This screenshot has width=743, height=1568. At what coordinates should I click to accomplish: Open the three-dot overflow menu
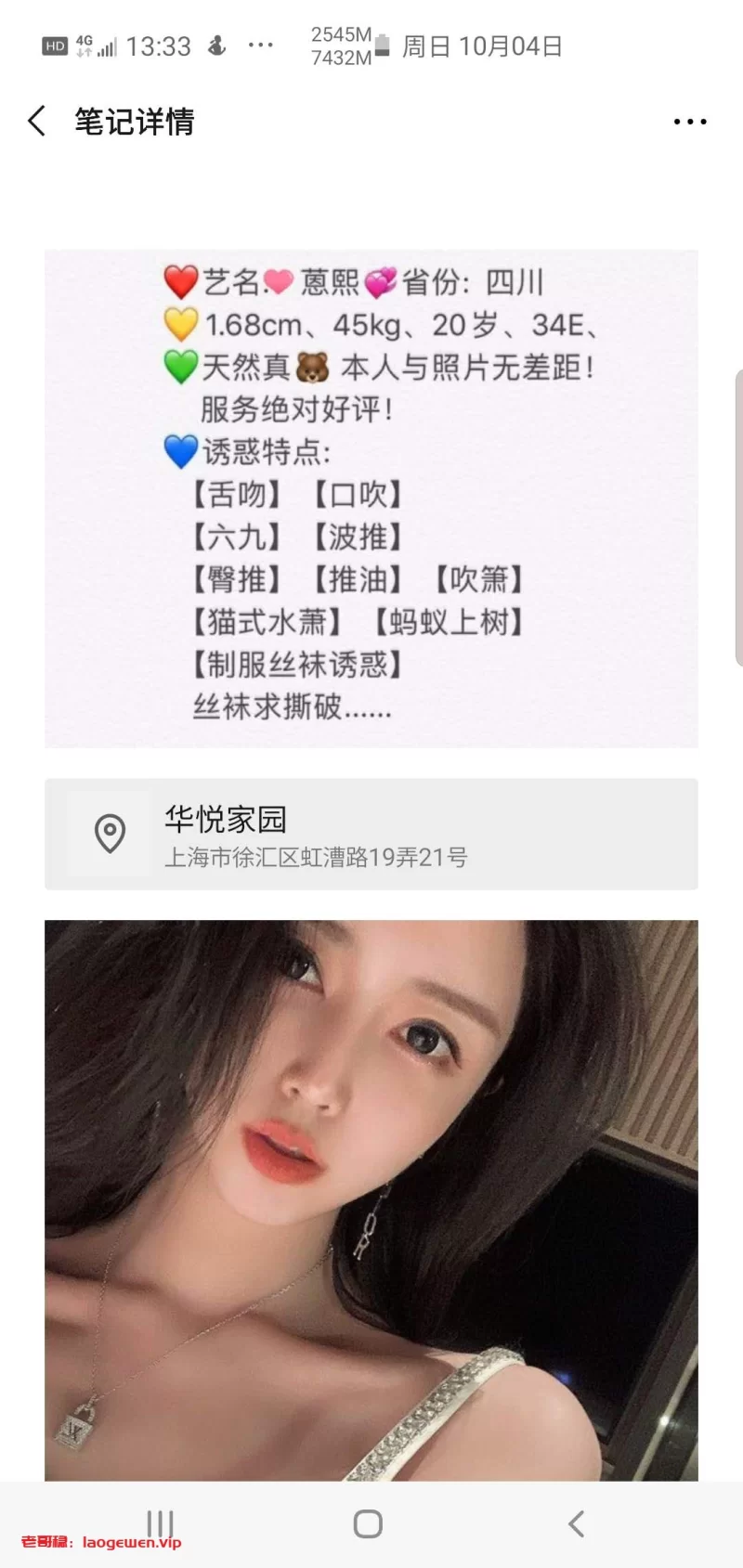pyautogui.click(x=690, y=122)
